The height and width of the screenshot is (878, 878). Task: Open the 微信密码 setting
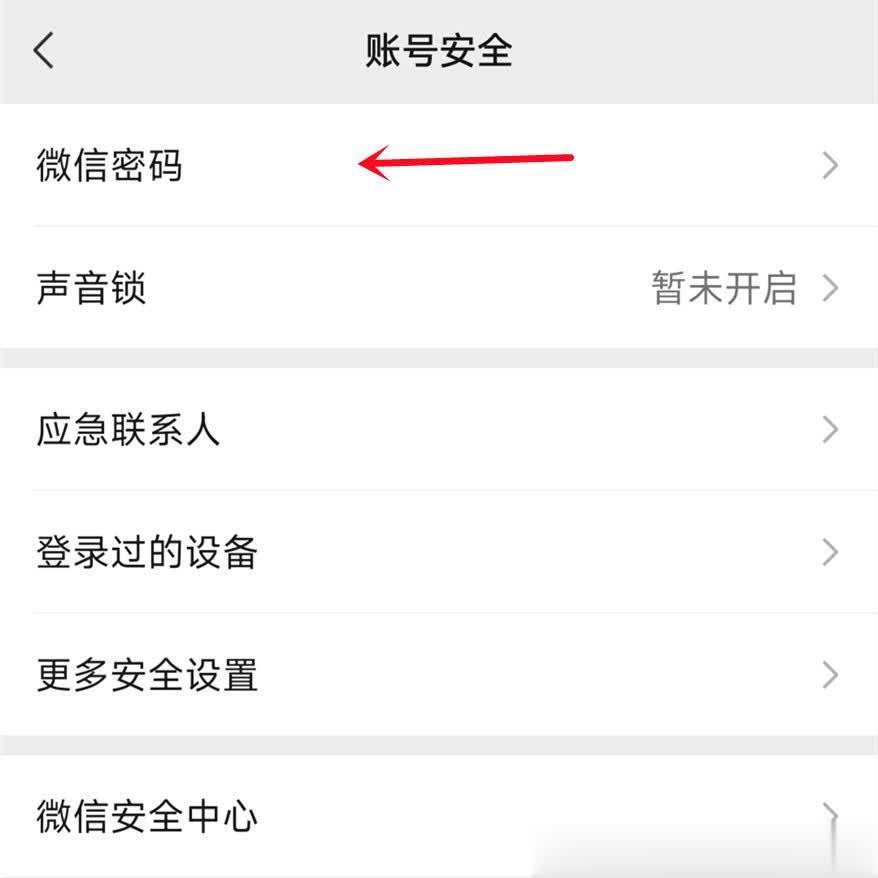pyautogui.click(x=439, y=165)
